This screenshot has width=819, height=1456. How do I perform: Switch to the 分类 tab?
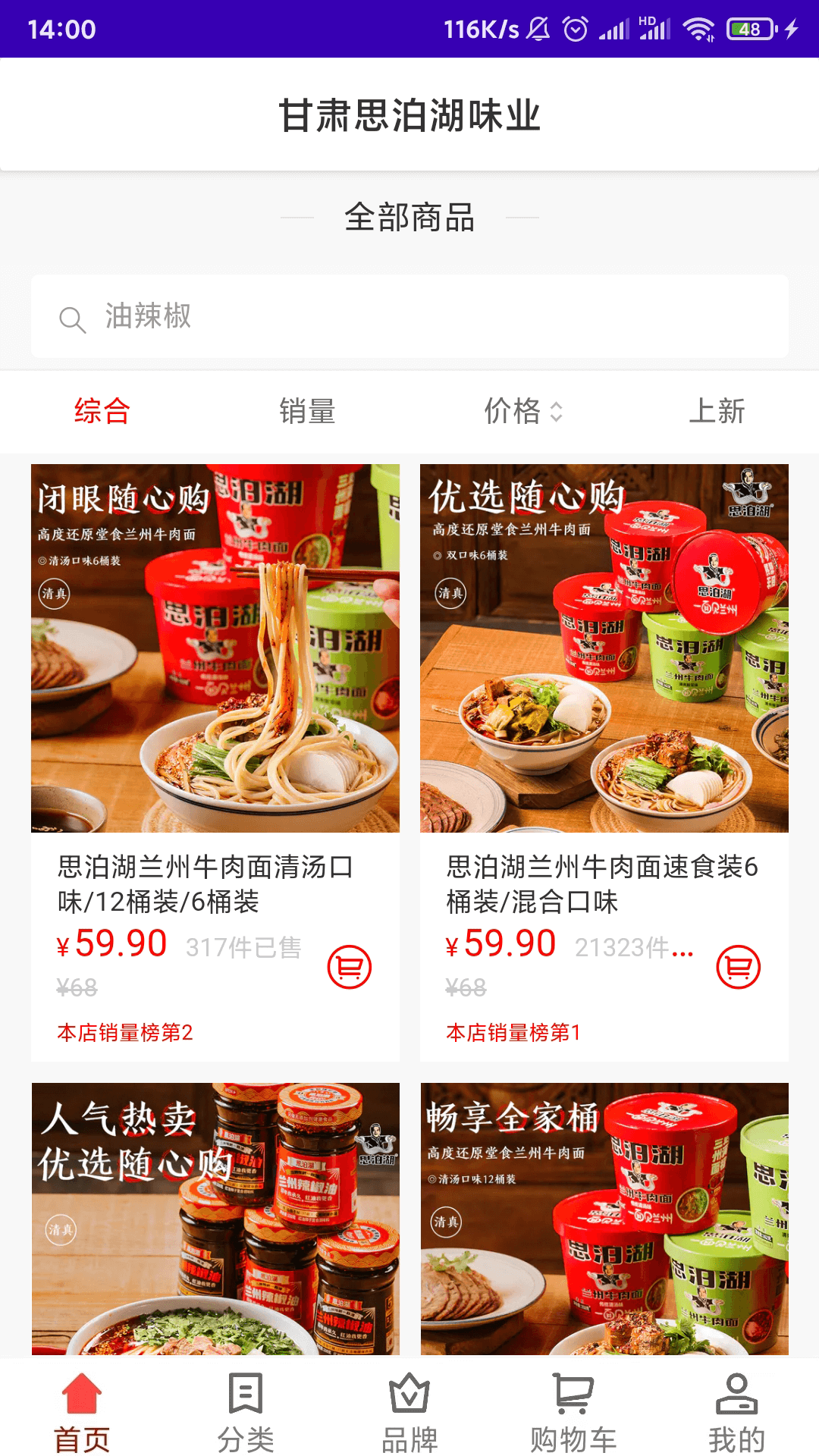pos(246,1414)
